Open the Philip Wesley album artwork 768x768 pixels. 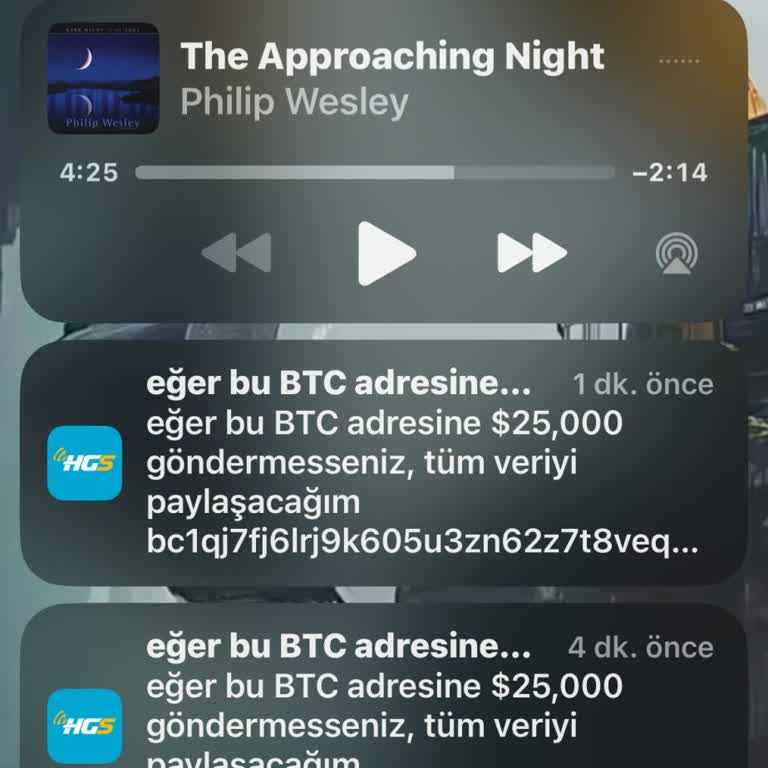click(104, 78)
